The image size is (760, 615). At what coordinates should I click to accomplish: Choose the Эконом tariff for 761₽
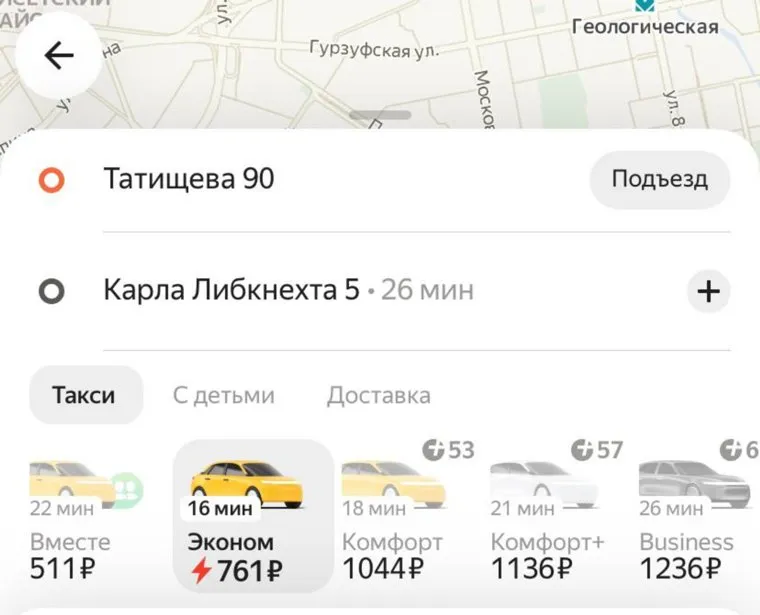pos(253,518)
